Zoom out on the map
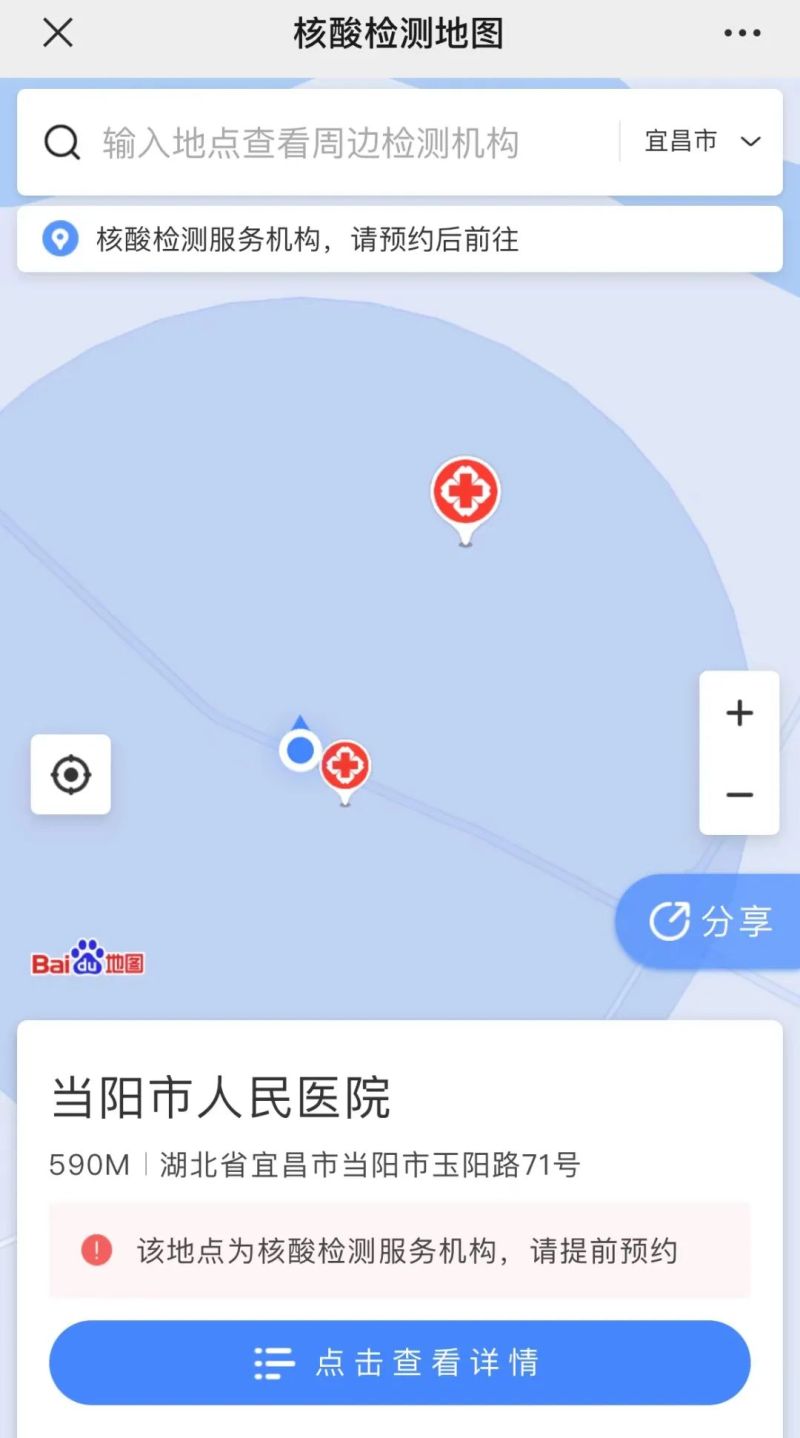This screenshot has width=800, height=1438. (739, 795)
